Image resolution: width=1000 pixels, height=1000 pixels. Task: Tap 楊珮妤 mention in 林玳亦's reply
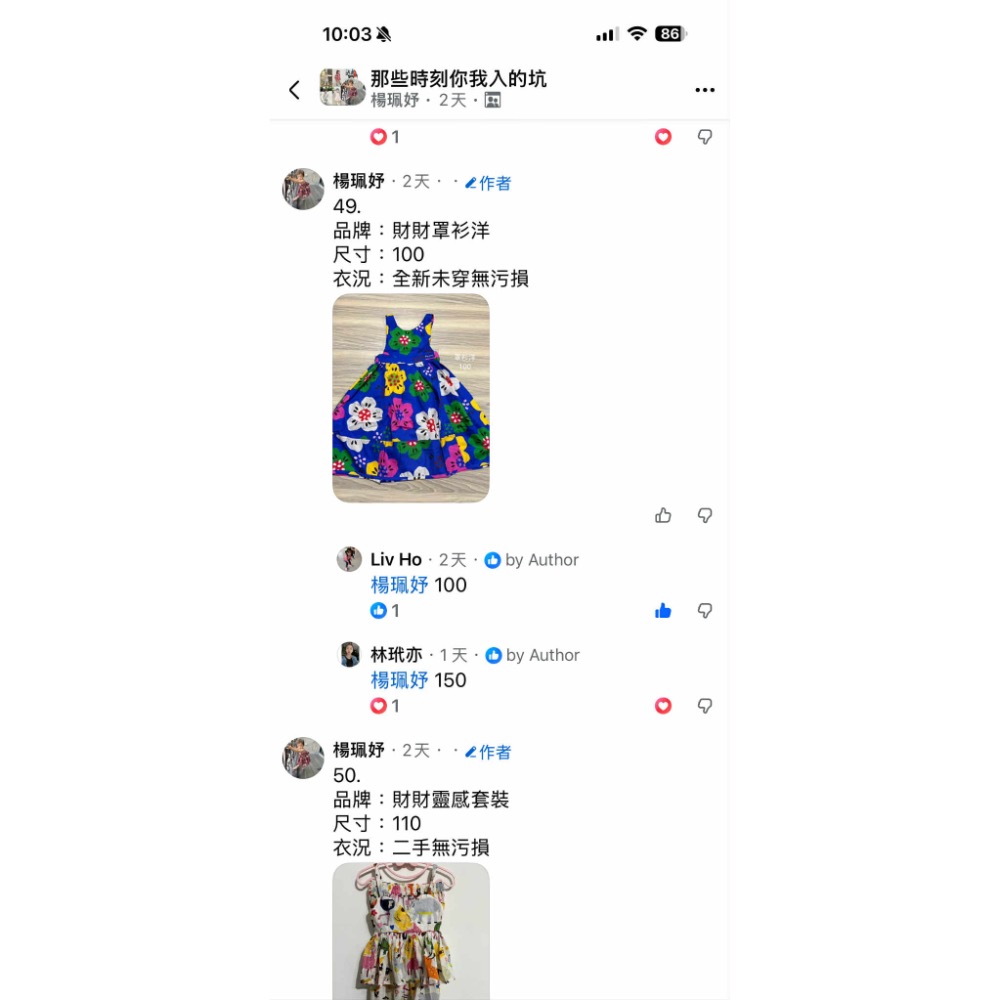400,680
